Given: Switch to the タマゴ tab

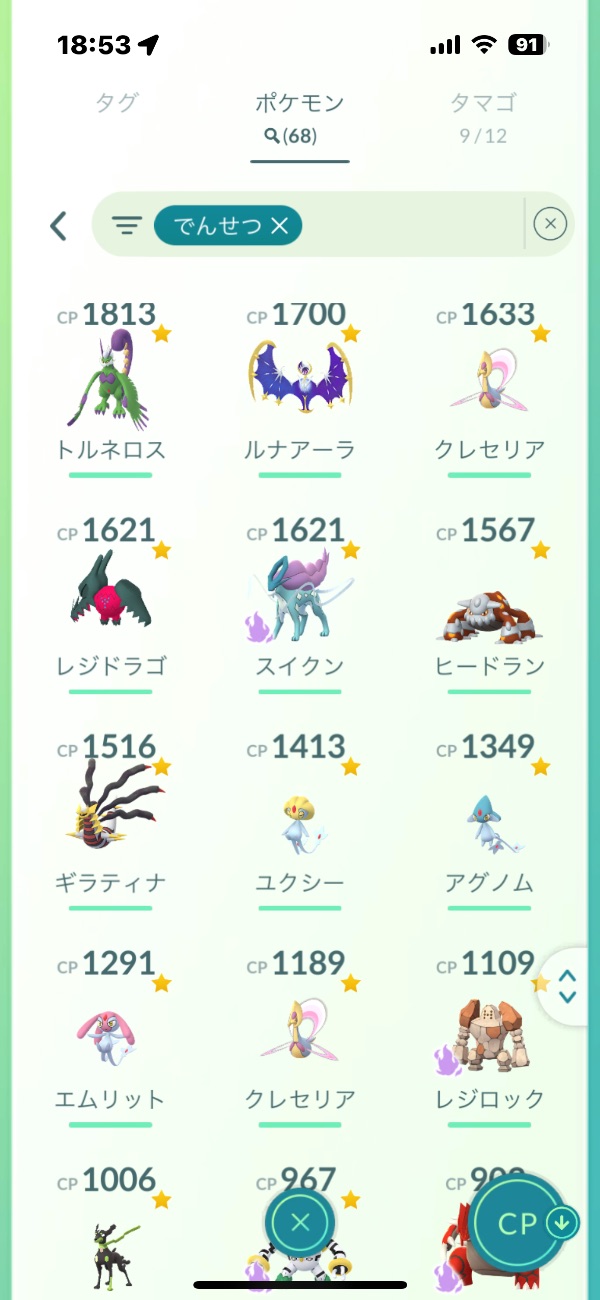Looking at the screenshot, I should (483, 102).
